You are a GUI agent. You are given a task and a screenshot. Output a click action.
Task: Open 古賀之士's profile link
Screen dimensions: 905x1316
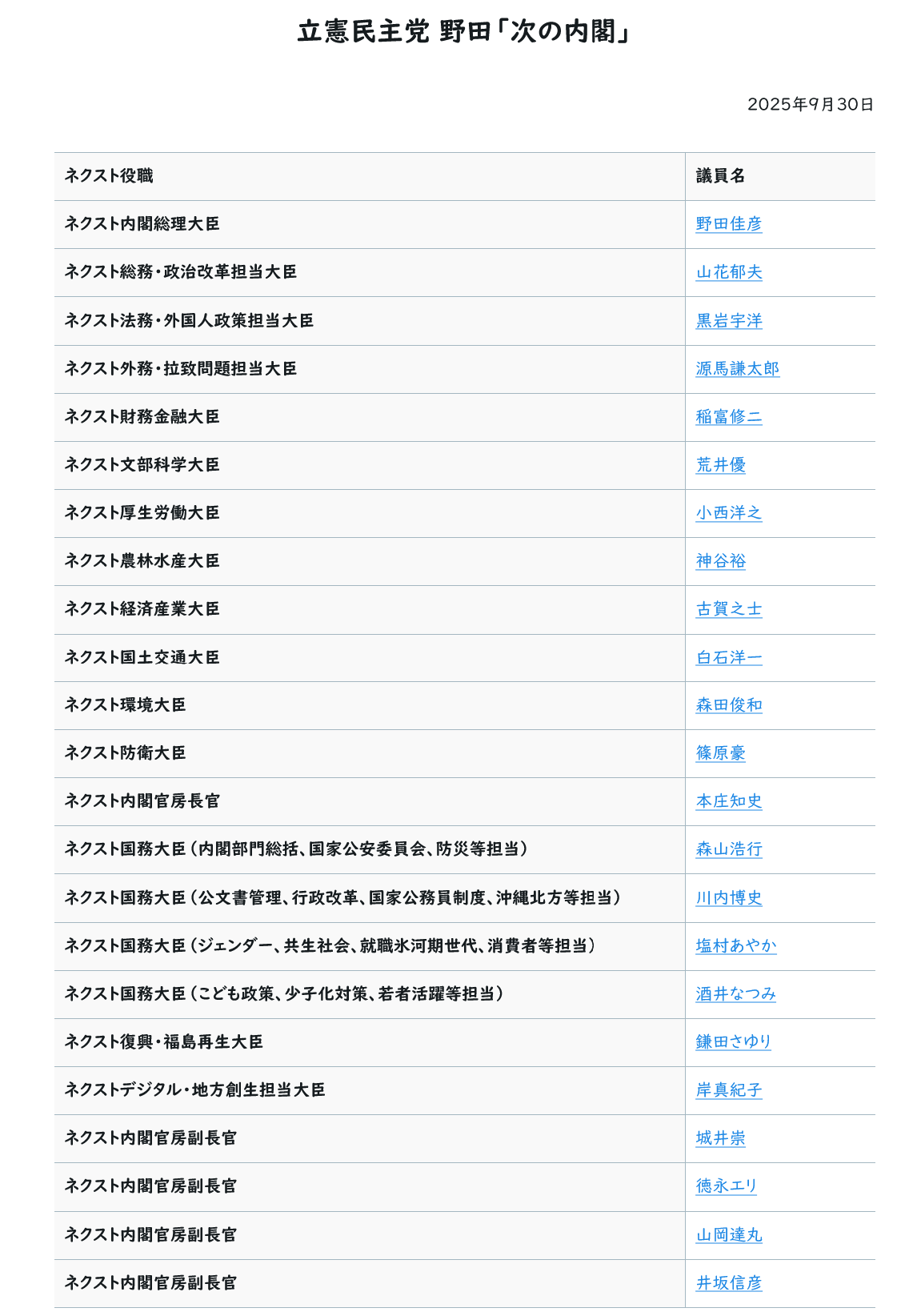tap(728, 609)
